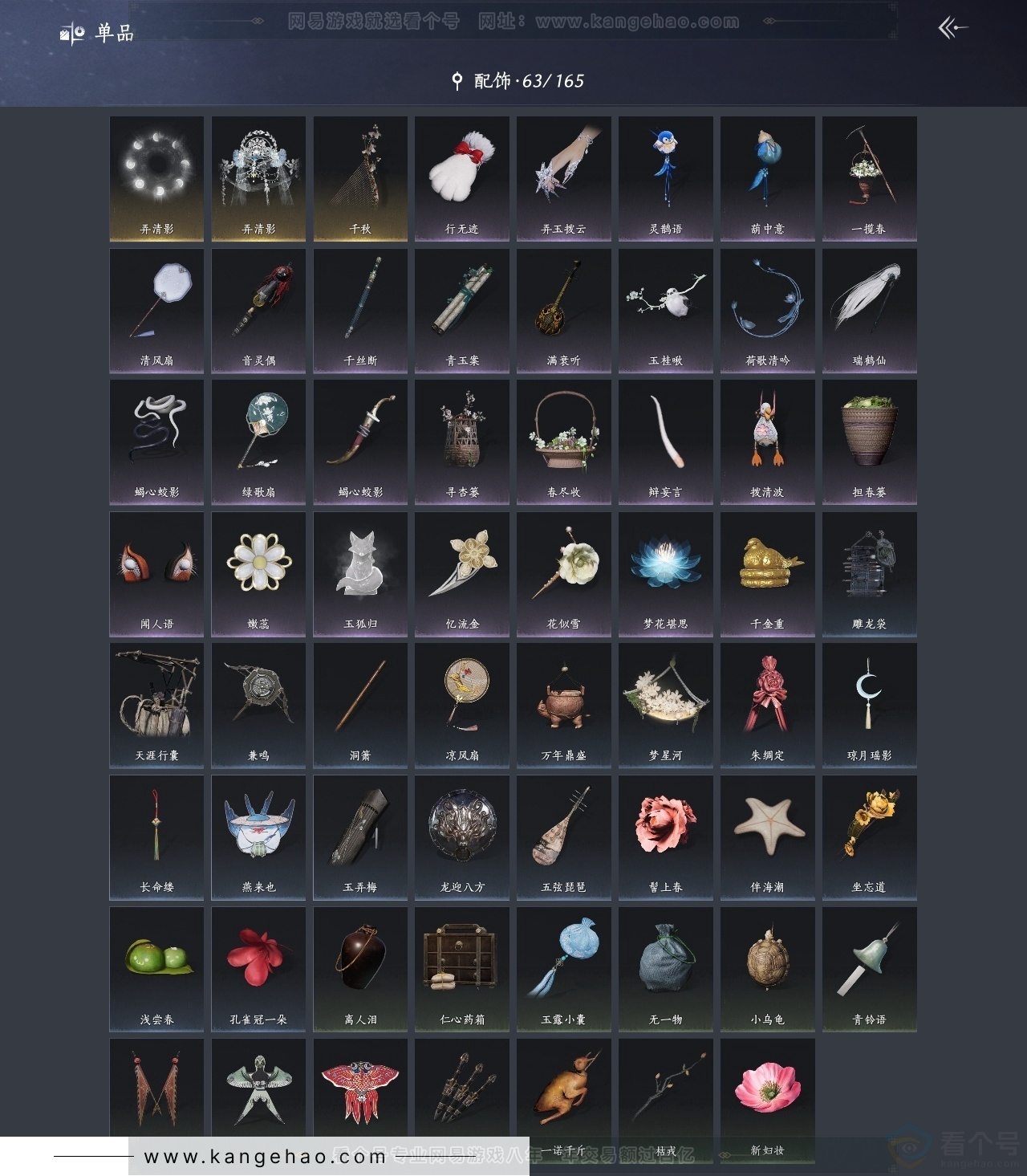
Task: Pick the 春尽收 flower basket
Action: click(564, 442)
